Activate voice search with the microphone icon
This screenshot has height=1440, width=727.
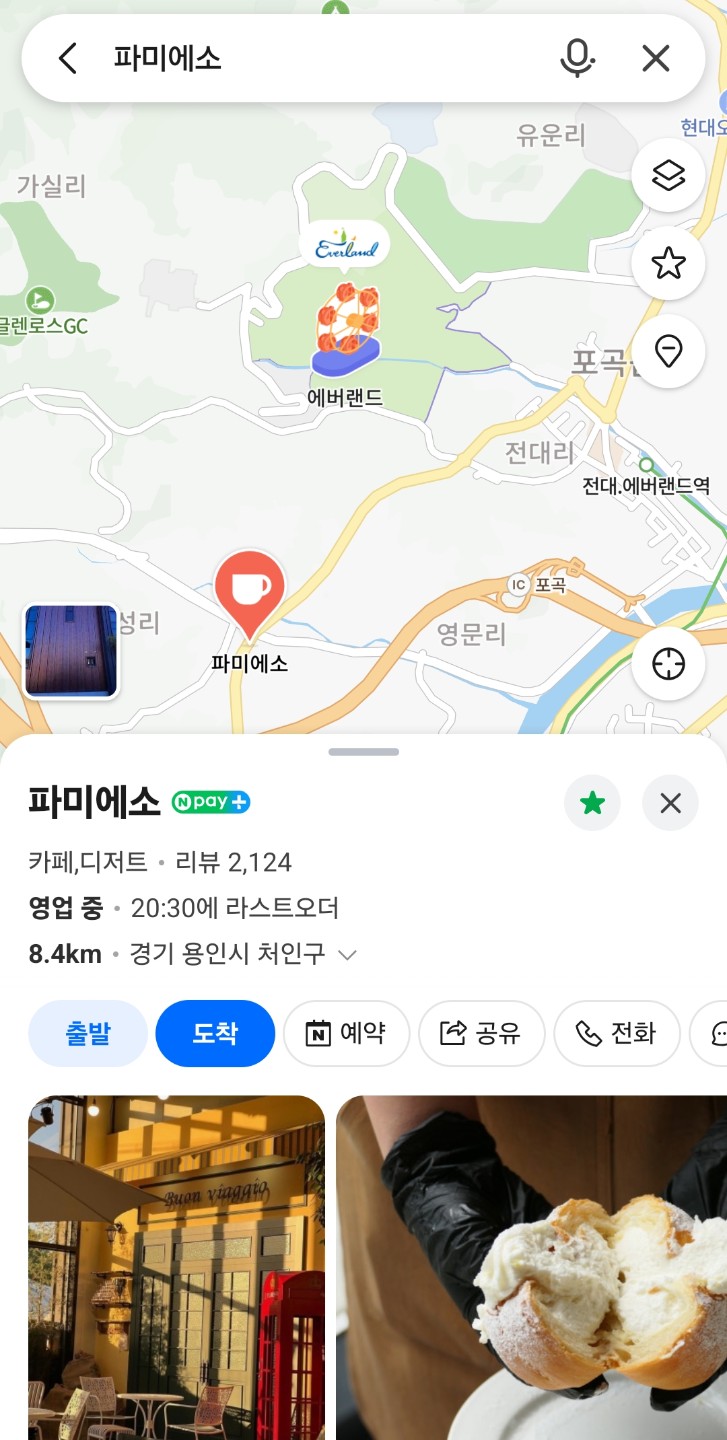tap(578, 58)
